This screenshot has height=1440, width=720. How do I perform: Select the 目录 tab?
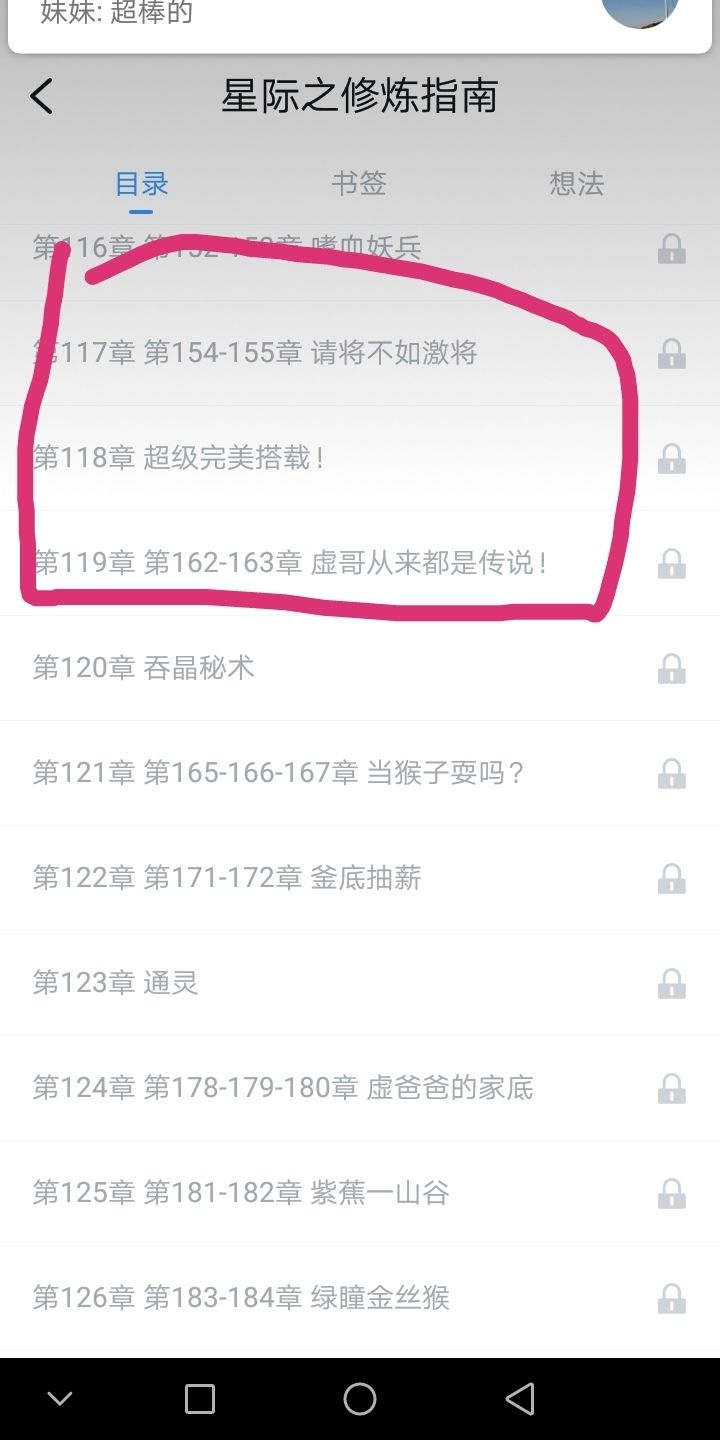[141, 183]
